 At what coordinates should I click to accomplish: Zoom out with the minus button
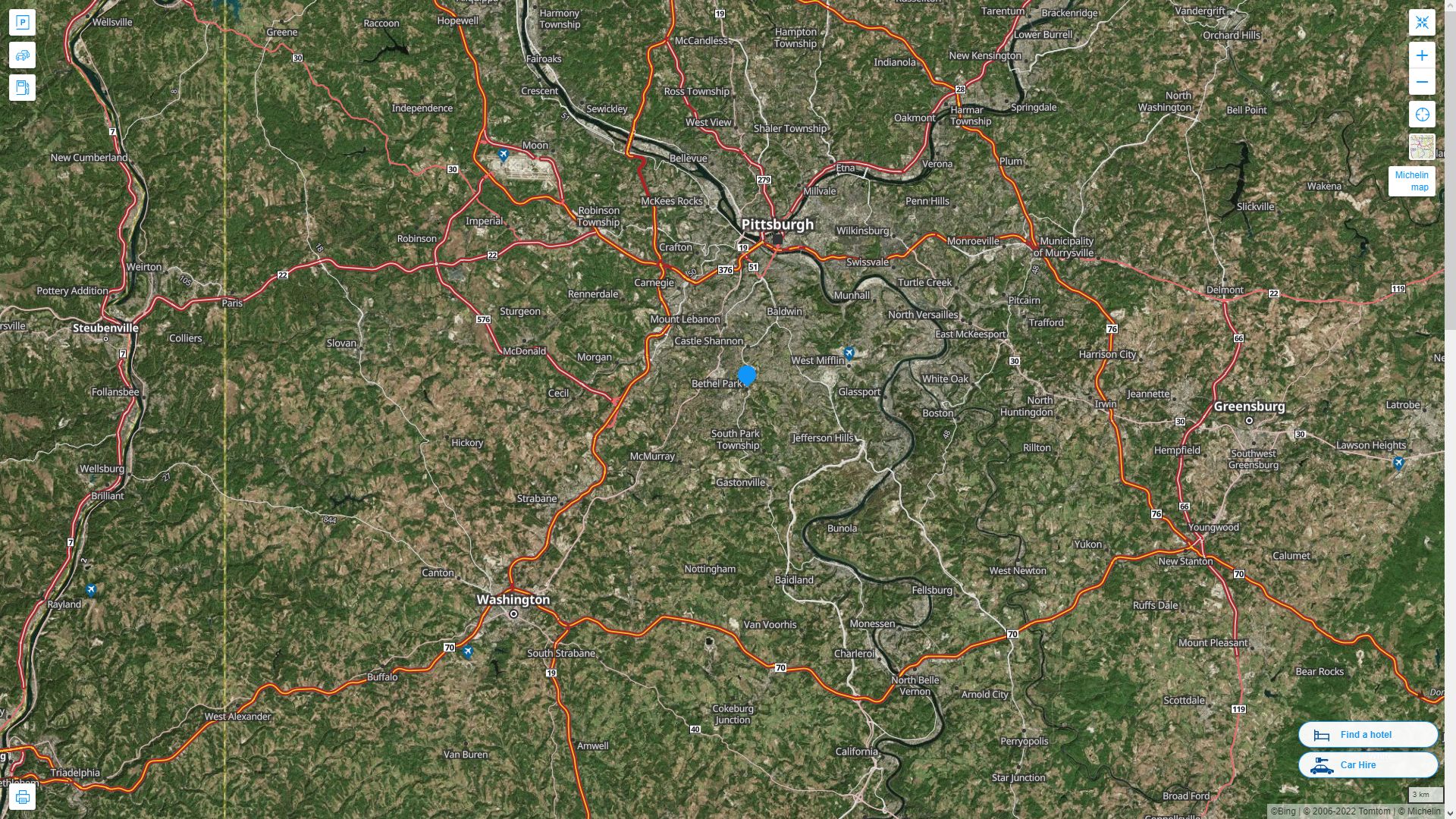1422,82
